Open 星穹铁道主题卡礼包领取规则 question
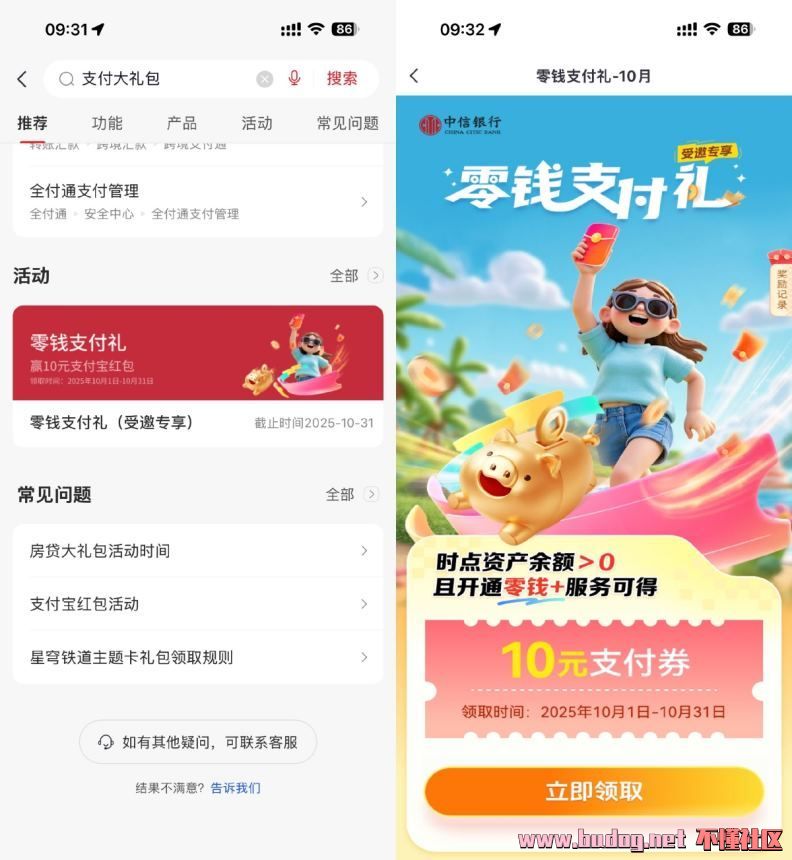The width and height of the screenshot is (792, 860). coord(197,657)
